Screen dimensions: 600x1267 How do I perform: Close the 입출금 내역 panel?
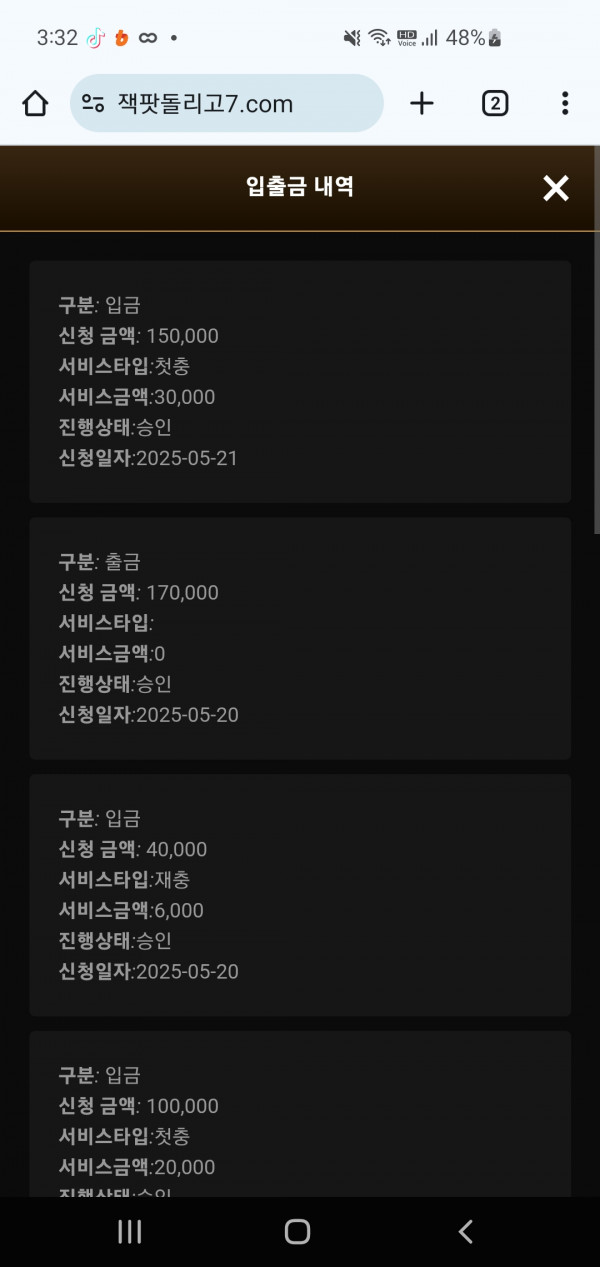point(555,188)
